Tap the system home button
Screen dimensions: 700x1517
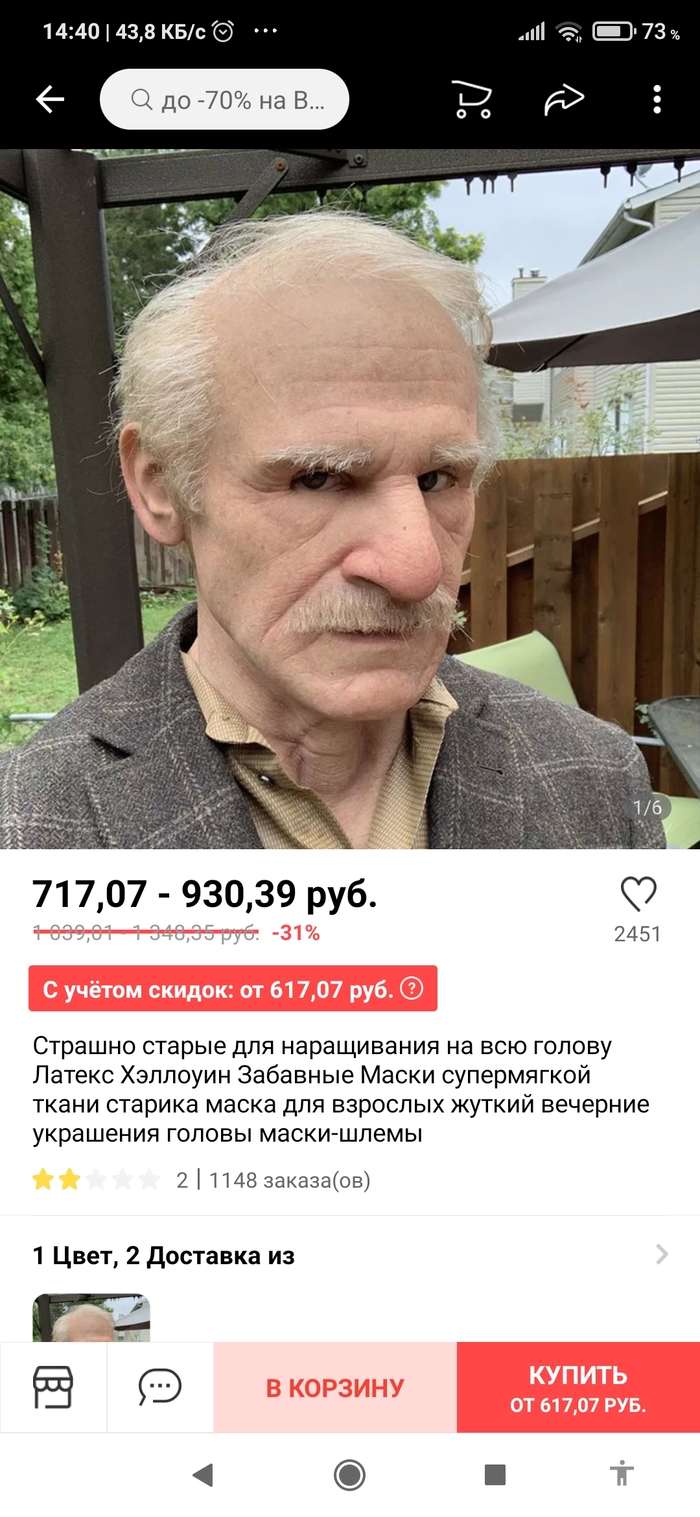tap(349, 1474)
